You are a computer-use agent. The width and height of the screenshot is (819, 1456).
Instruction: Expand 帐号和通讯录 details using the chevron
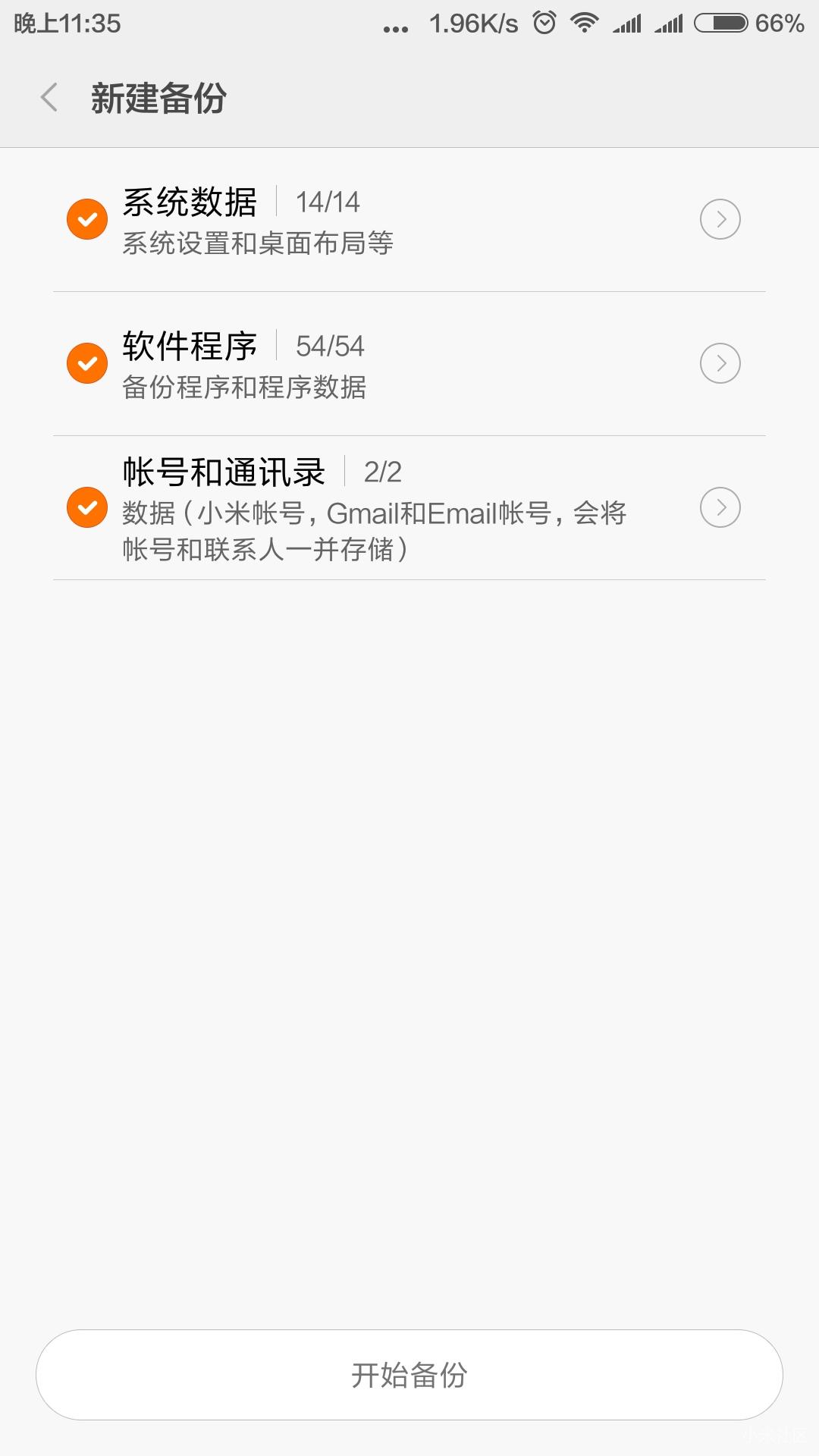point(719,507)
